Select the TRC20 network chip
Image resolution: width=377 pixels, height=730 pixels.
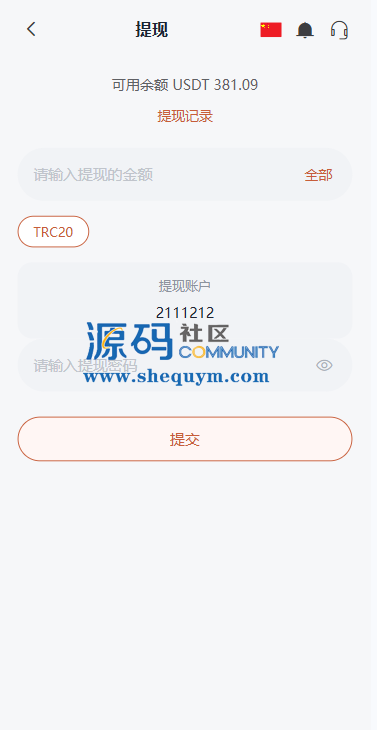tap(54, 232)
